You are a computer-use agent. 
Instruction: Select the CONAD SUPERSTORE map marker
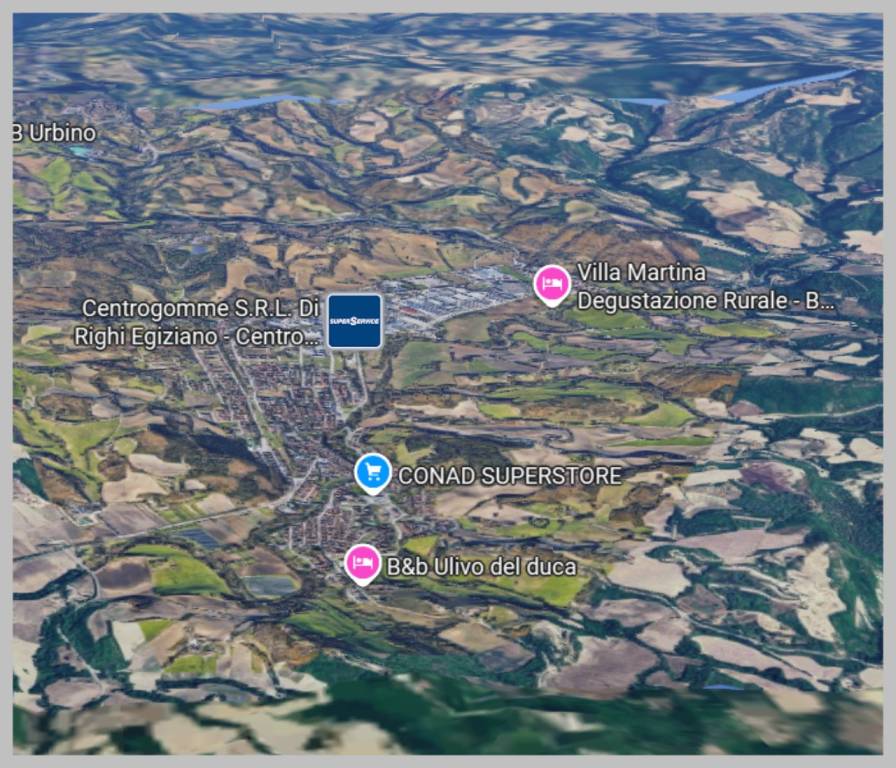pyautogui.click(x=373, y=472)
